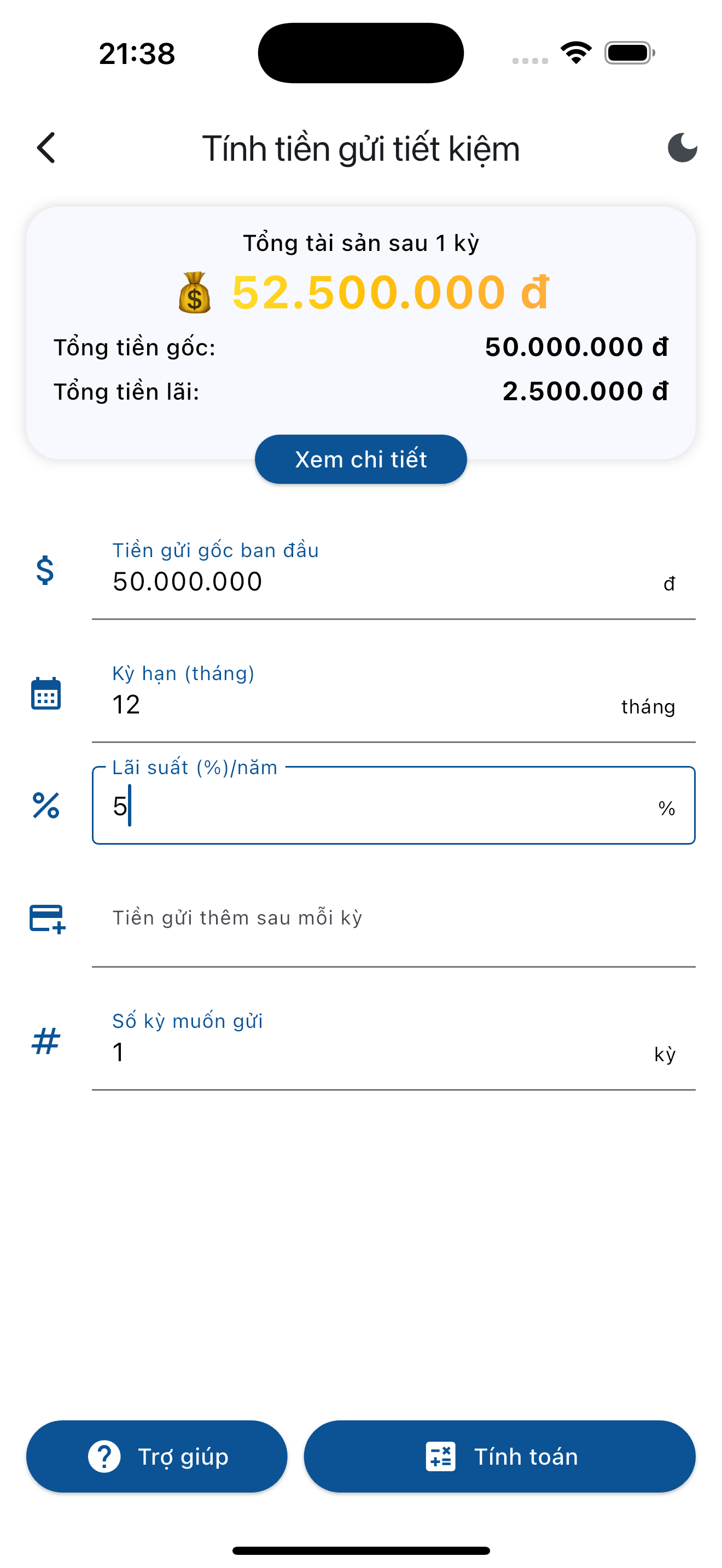
Task: Open details via Xem chi tiết
Action: tap(360, 460)
